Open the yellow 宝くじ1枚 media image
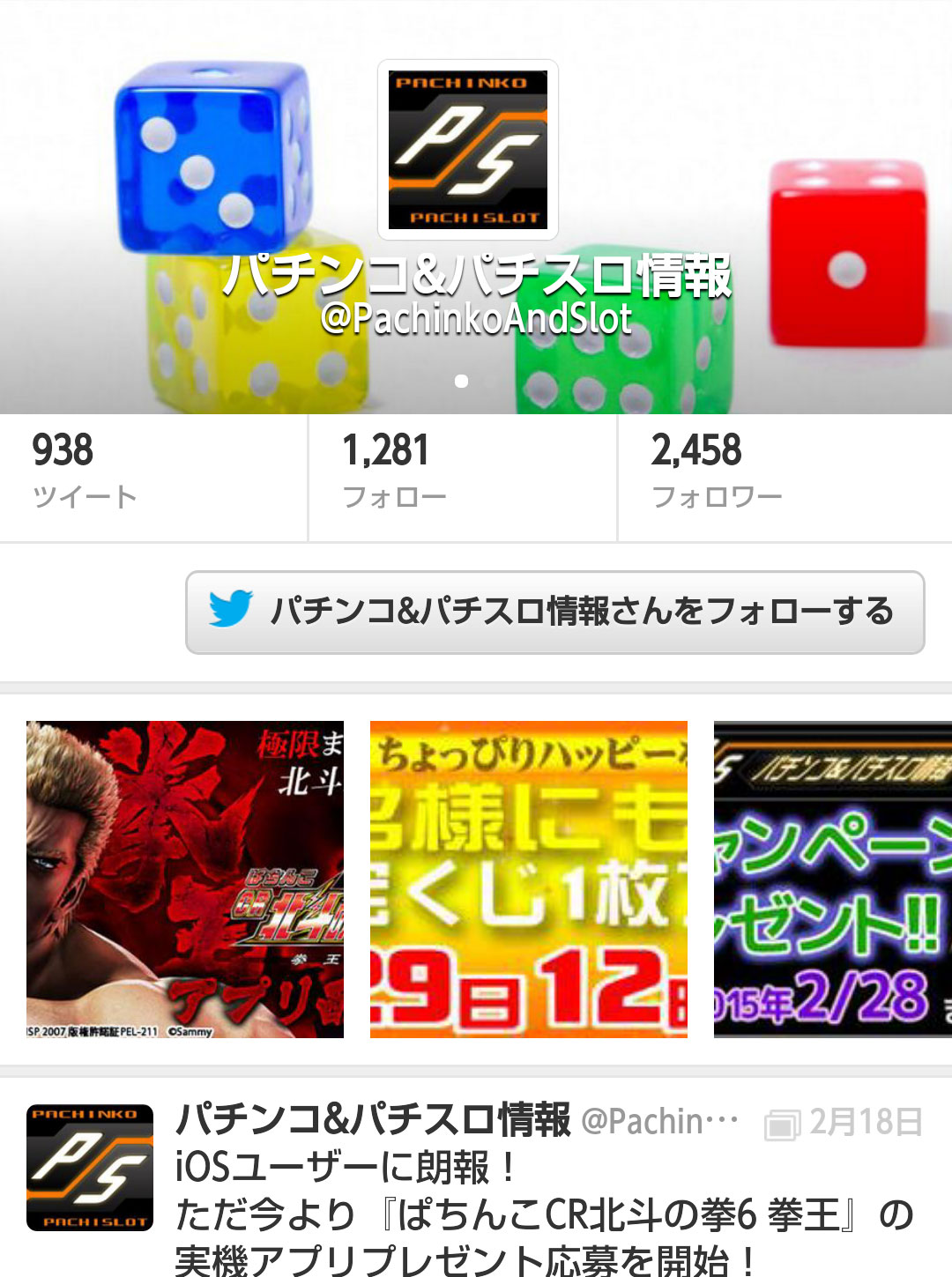 [x=528, y=879]
